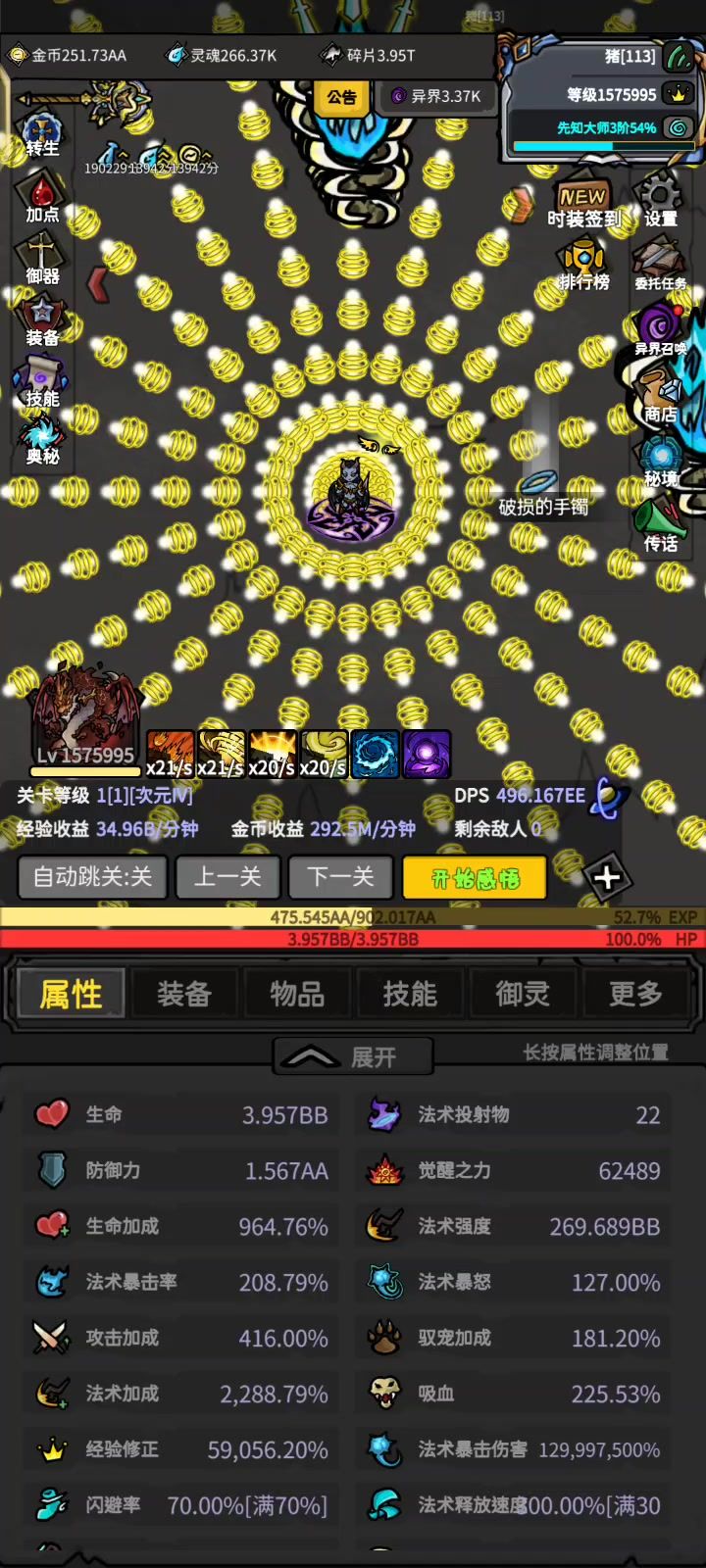Switch to the 装备 tab

pyautogui.click(x=184, y=994)
